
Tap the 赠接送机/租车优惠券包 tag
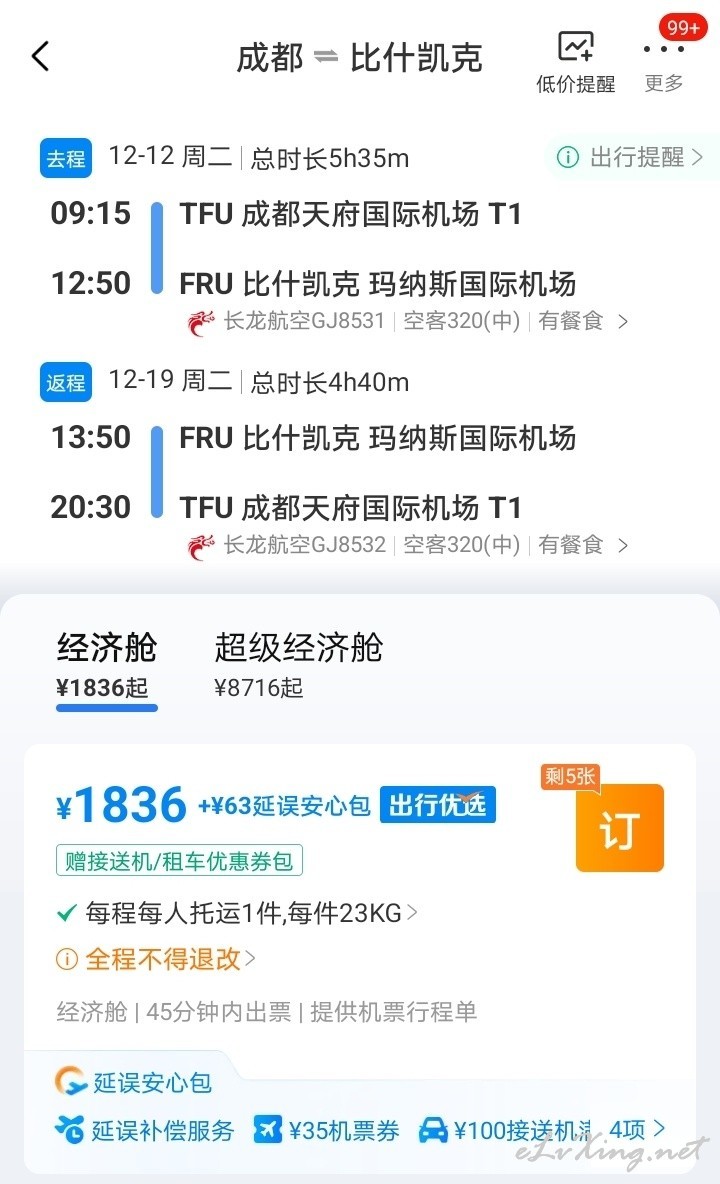(180, 861)
